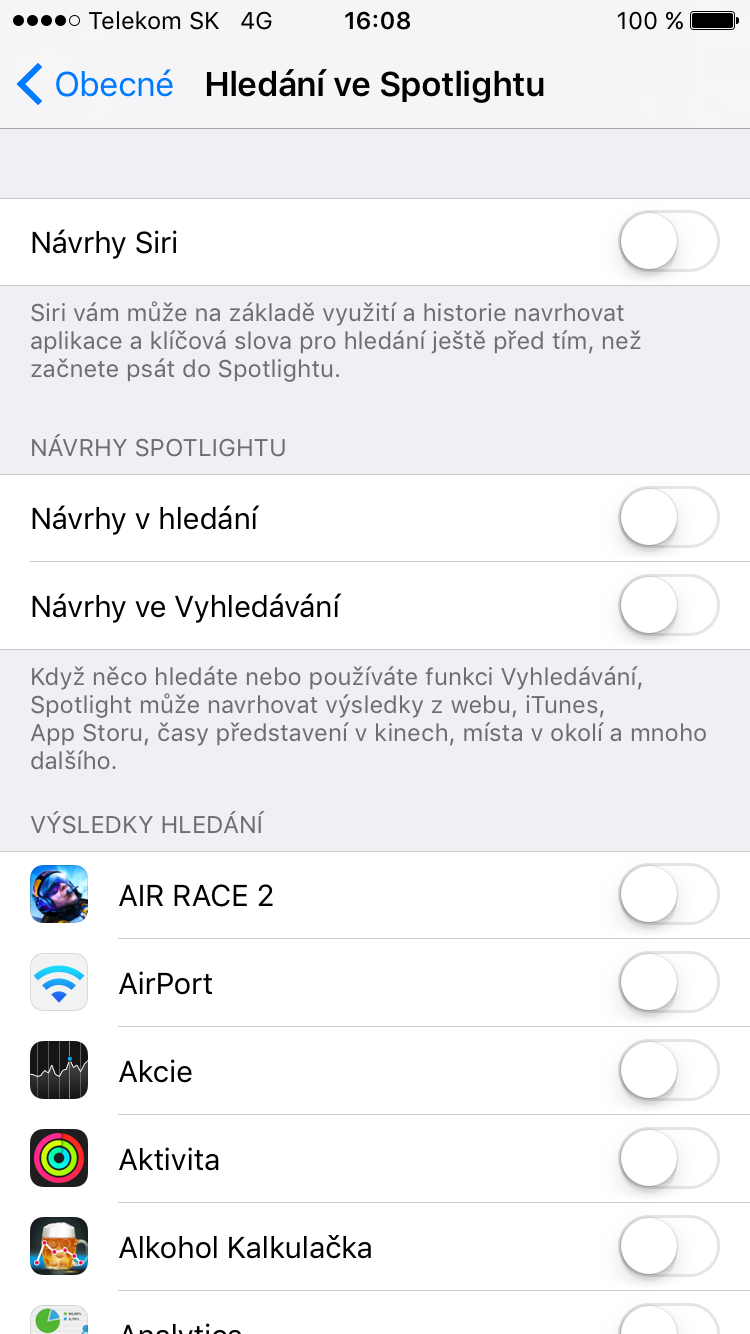This screenshot has width=750, height=1334.
Task: Toggle Návrhy ve Vyhledávání on
Action: click(x=668, y=606)
